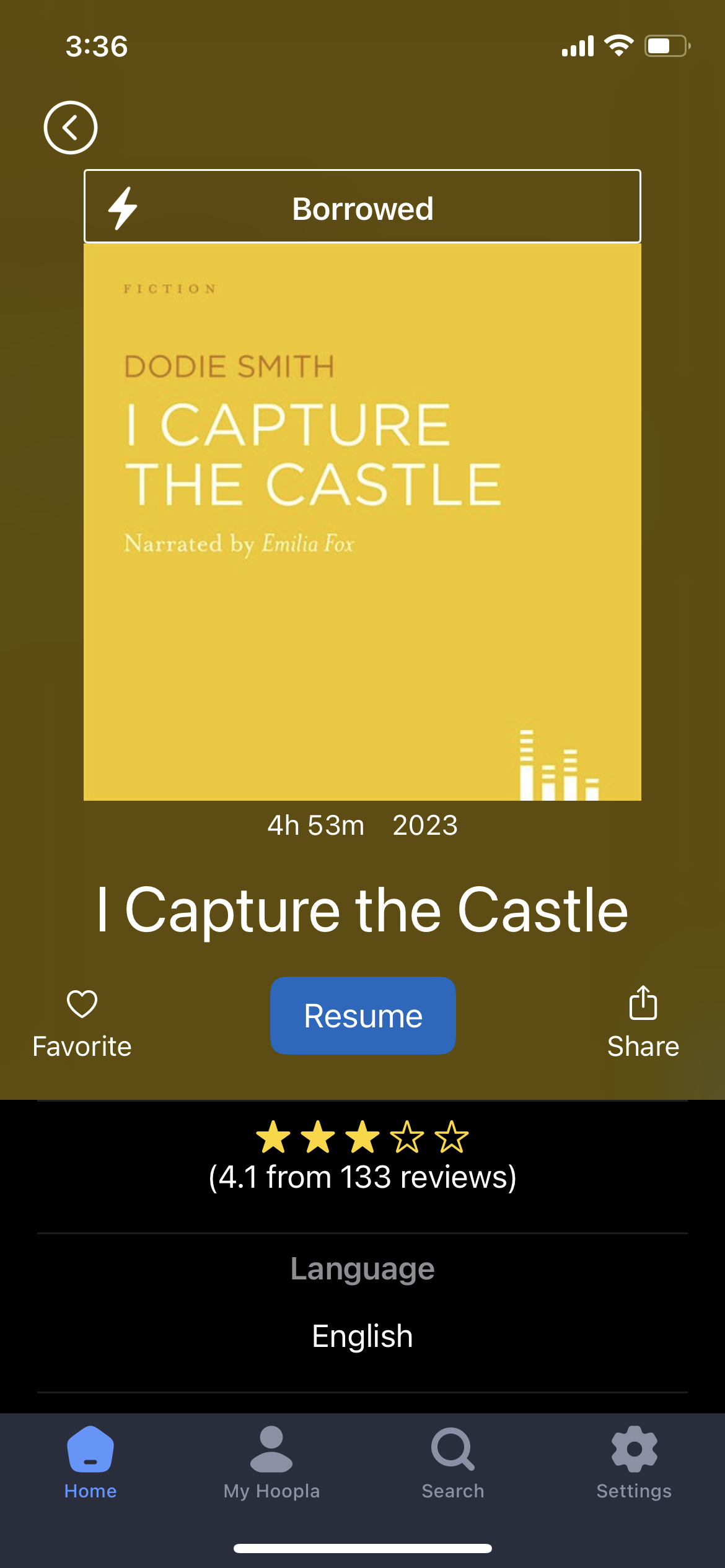Favorite I Capture the Castle
The width and height of the screenshot is (725, 1568).
[82, 1023]
